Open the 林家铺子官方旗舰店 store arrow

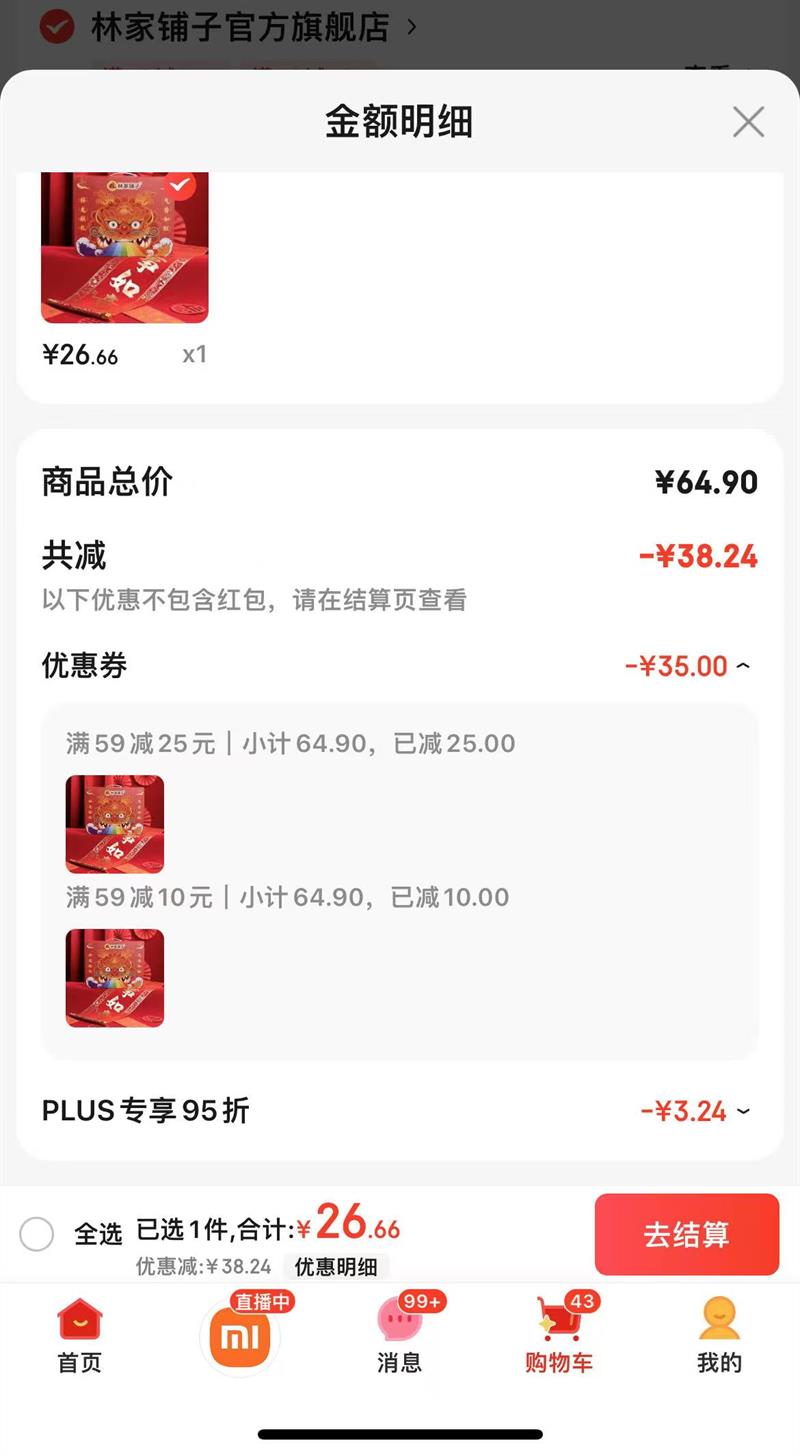[x=413, y=28]
